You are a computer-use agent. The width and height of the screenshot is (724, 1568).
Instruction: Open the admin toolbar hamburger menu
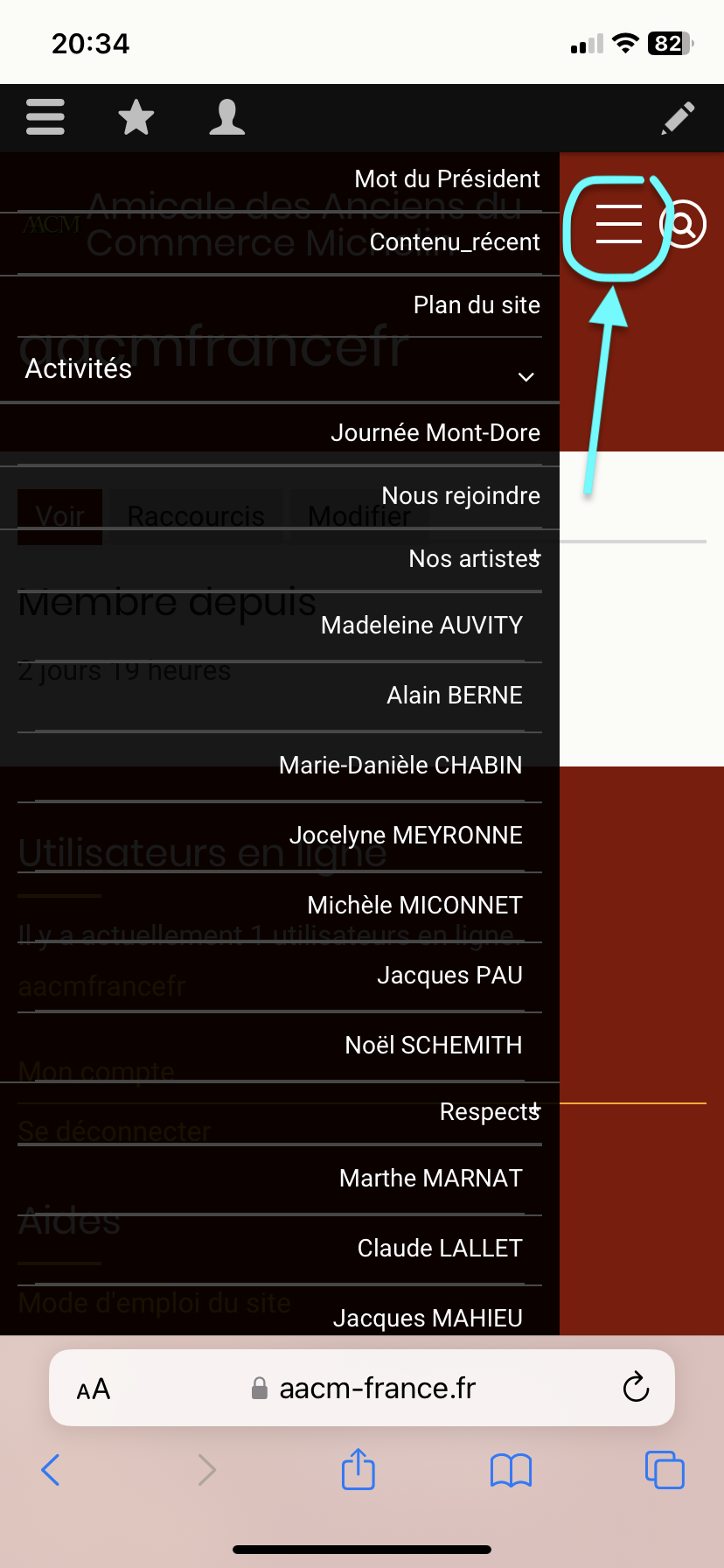coord(45,117)
